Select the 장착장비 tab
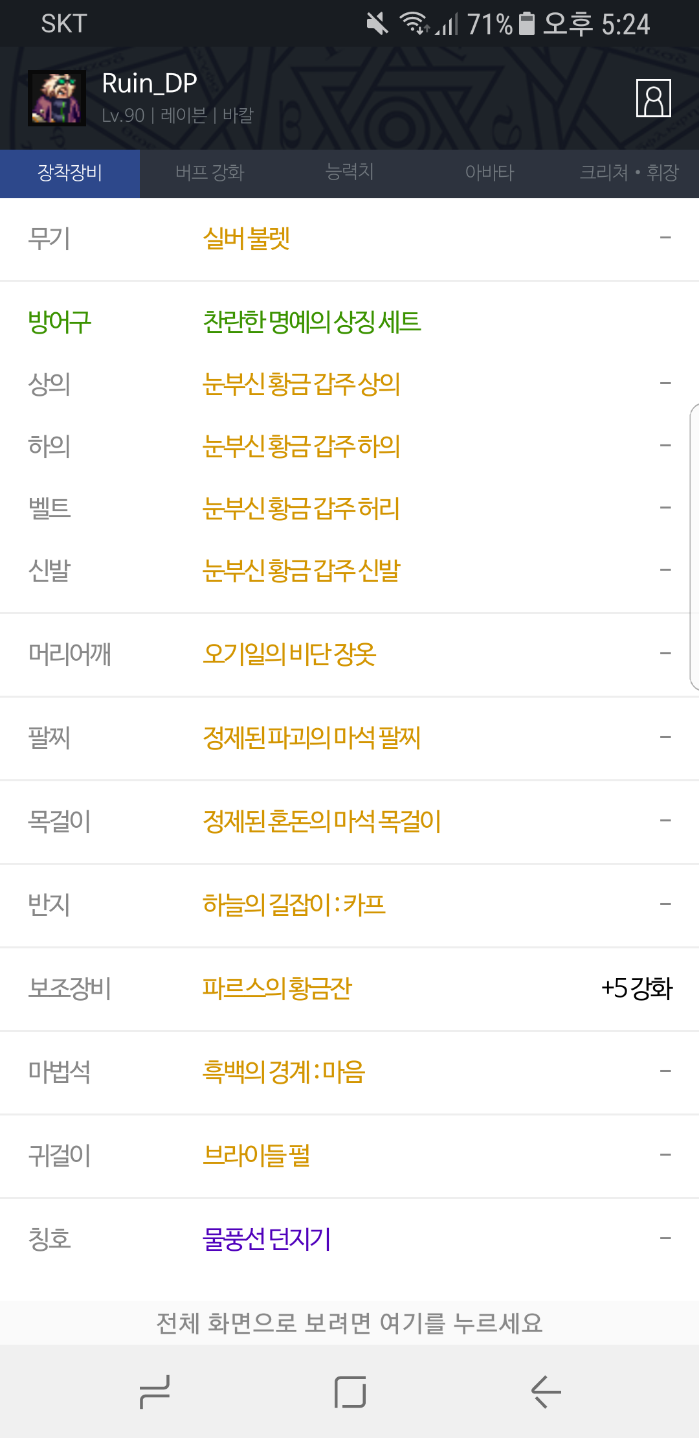This screenshot has height=1438, width=699. coord(70,173)
